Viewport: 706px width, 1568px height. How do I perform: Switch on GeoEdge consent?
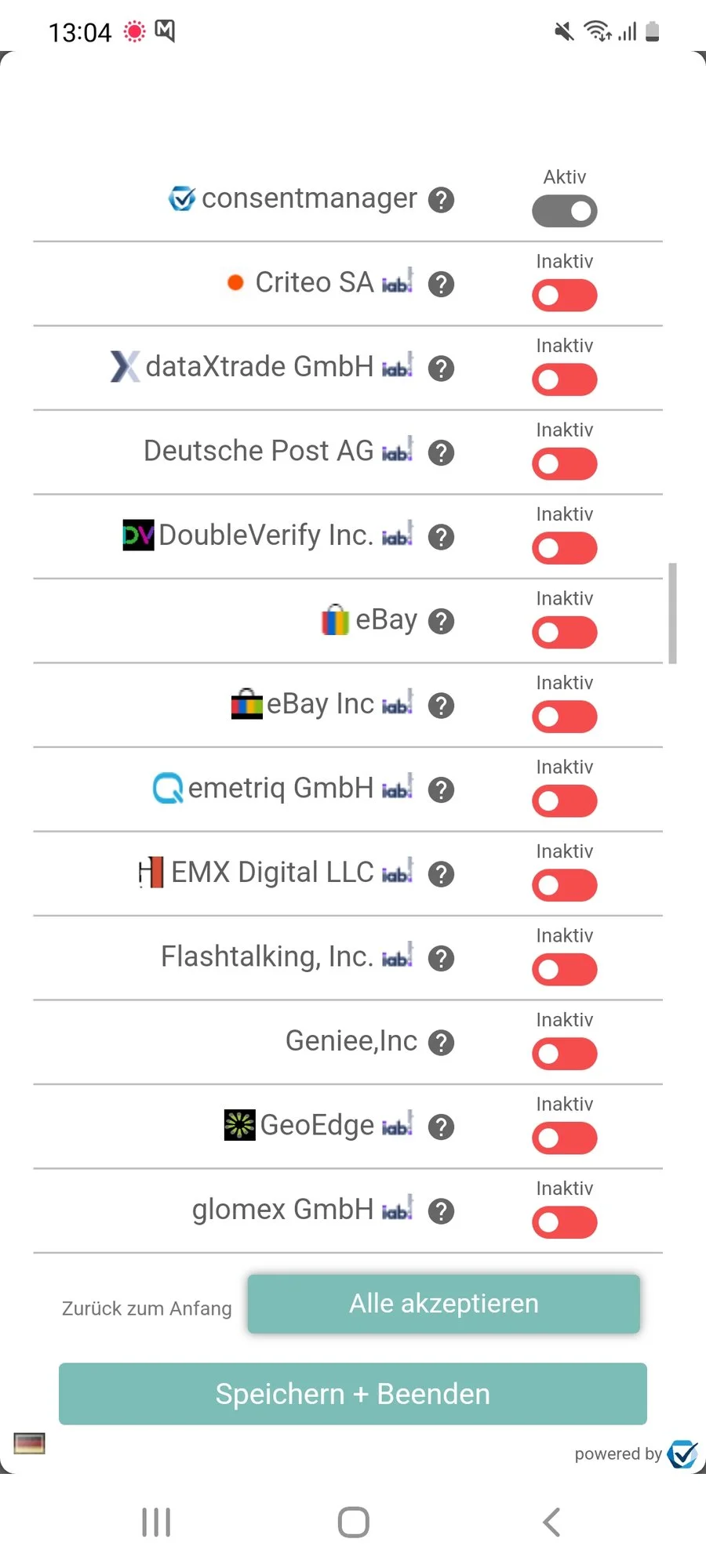pos(564,1138)
